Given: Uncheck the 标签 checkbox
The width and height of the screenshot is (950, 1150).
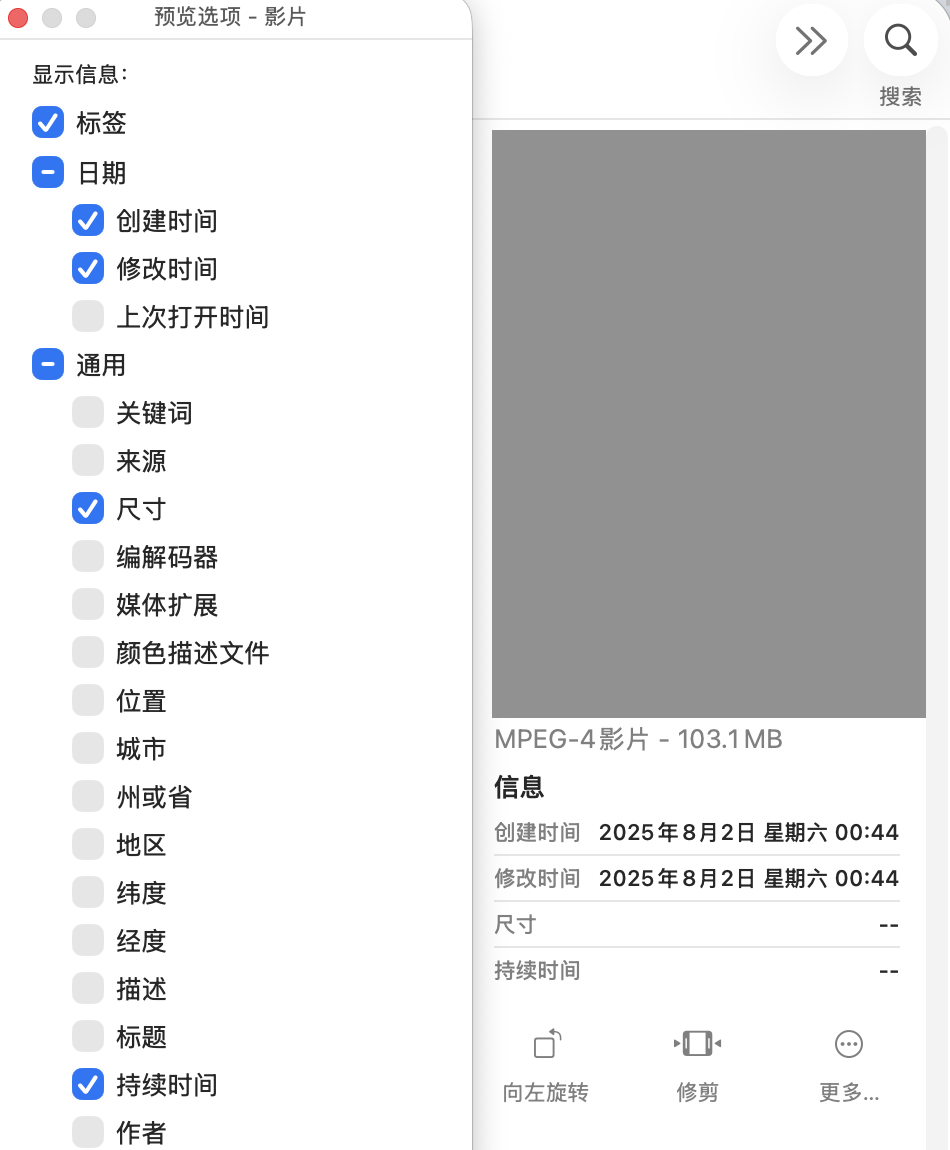Looking at the screenshot, I should [48, 123].
